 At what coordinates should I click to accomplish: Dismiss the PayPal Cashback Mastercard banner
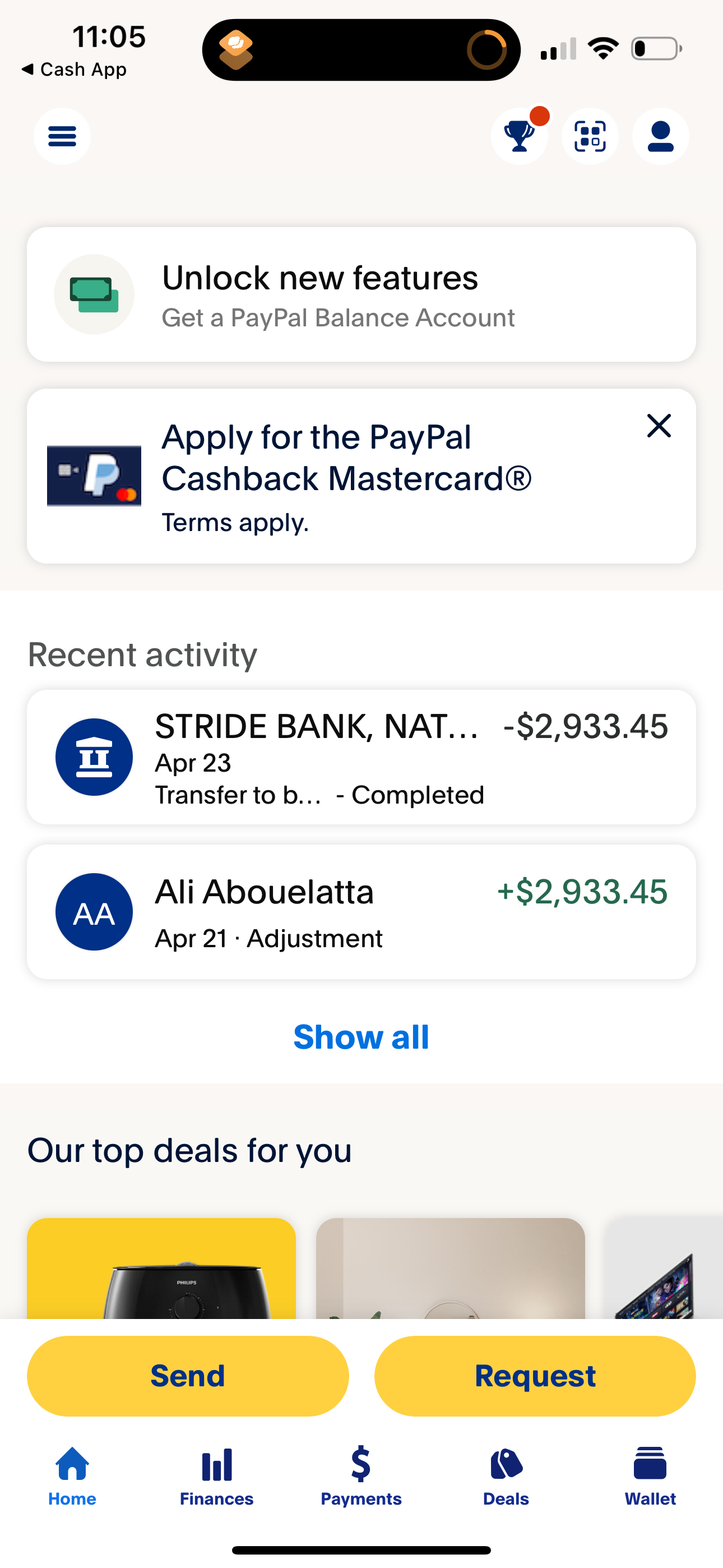pos(659,426)
